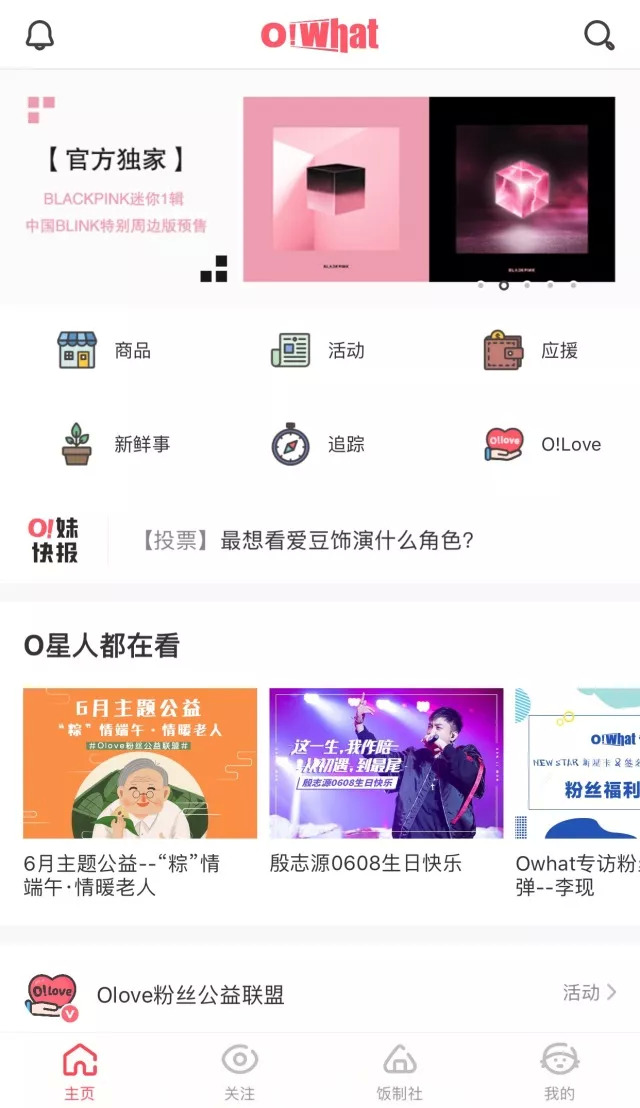This screenshot has height=1108, width=640.
Task: Switch to the 我的 tab
Action: pos(560,1072)
